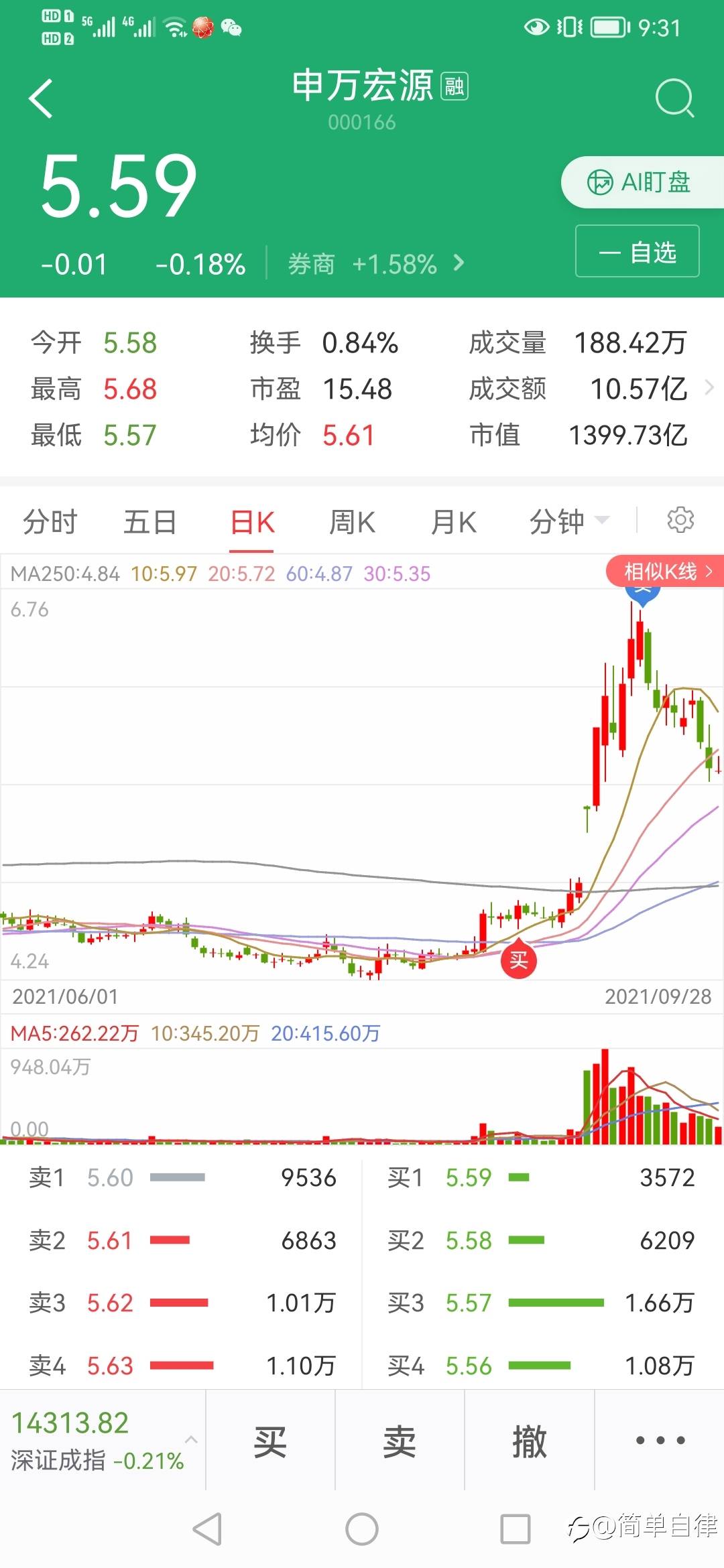The width and height of the screenshot is (724, 1568).
Task: Open the 分钟 interval dropdown
Action: (568, 522)
